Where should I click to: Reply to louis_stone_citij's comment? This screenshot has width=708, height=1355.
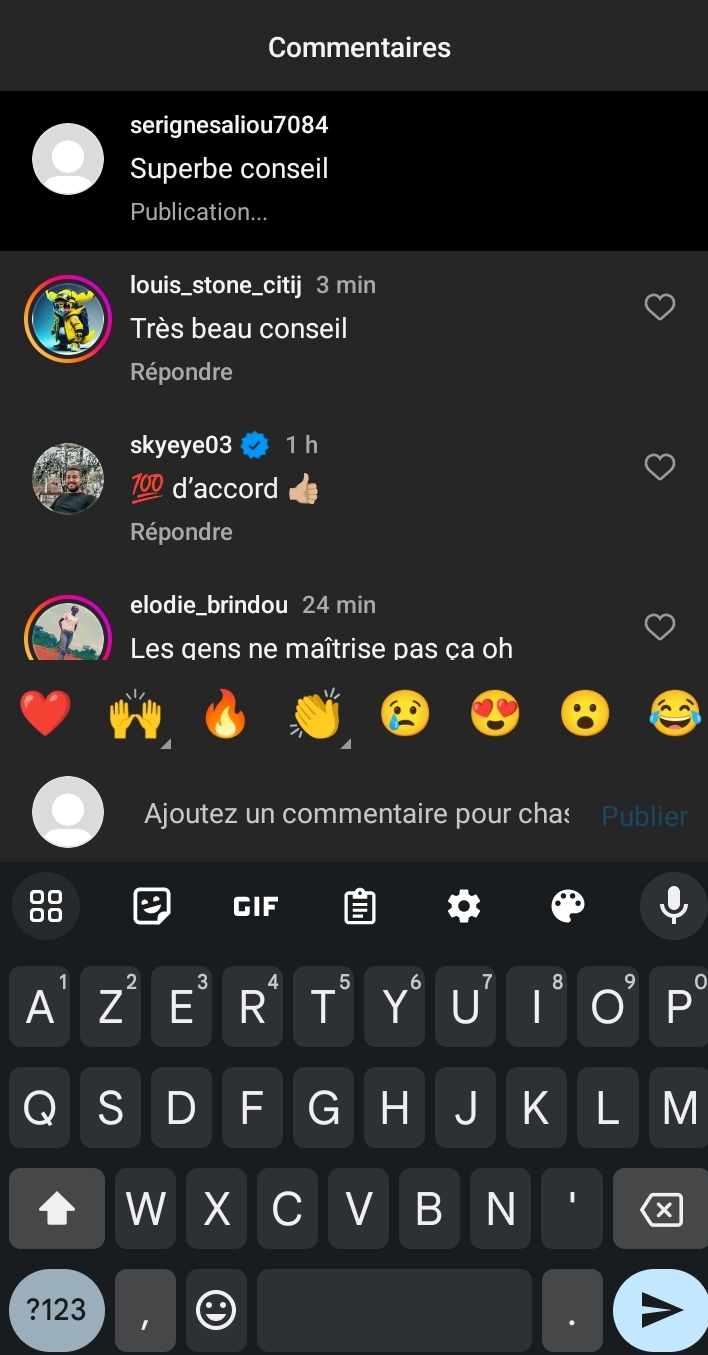tap(181, 372)
